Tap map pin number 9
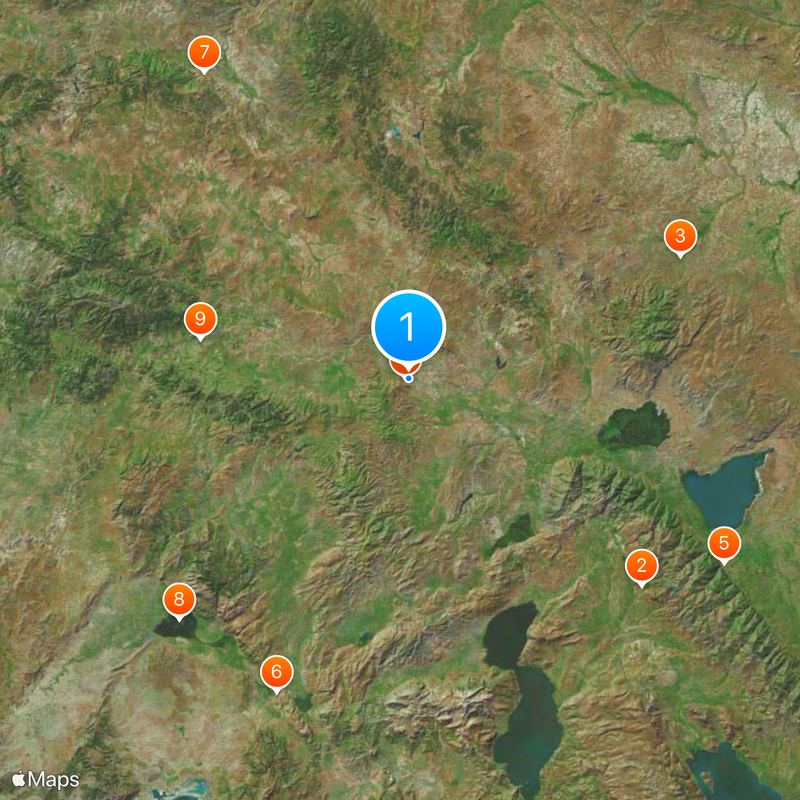This screenshot has height=800, width=800. coord(200,320)
